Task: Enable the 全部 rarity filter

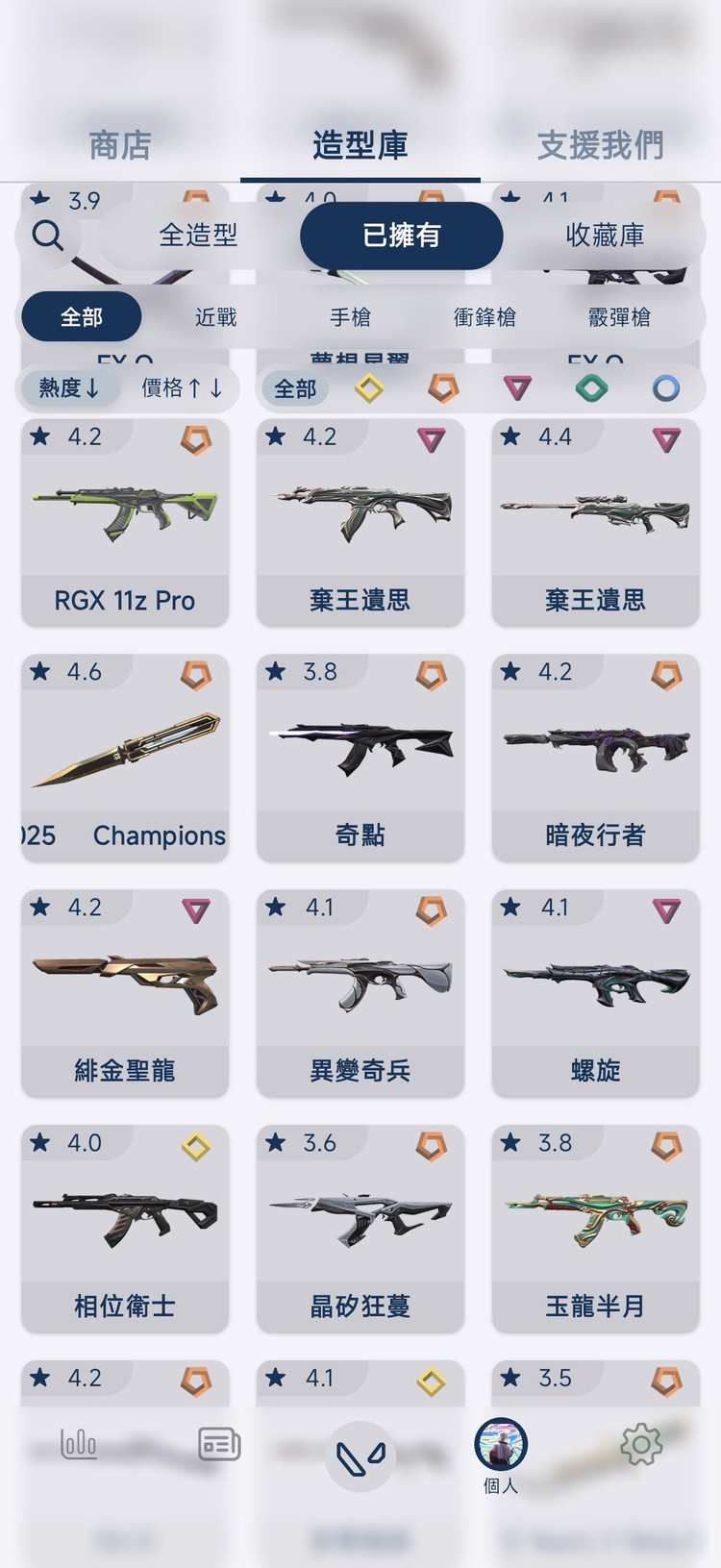Action: (x=295, y=388)
